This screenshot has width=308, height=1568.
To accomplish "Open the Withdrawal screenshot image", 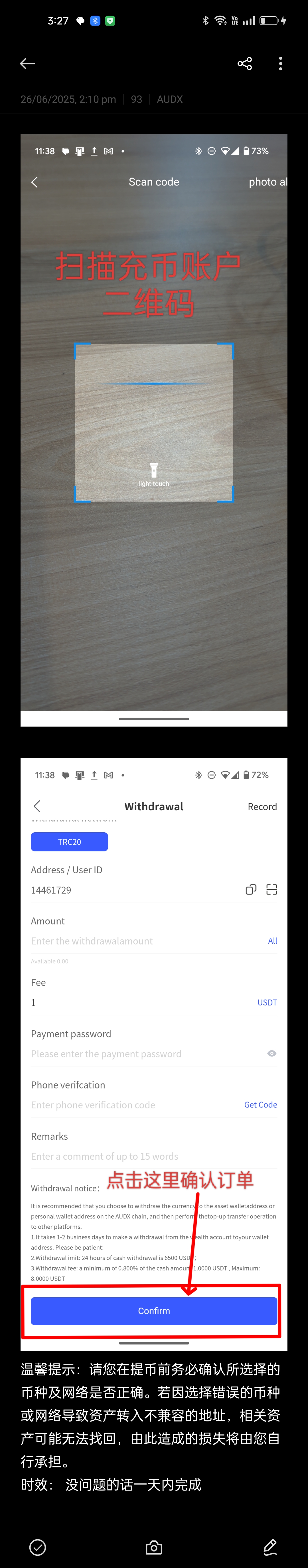I will click(x=153, y=1053).
